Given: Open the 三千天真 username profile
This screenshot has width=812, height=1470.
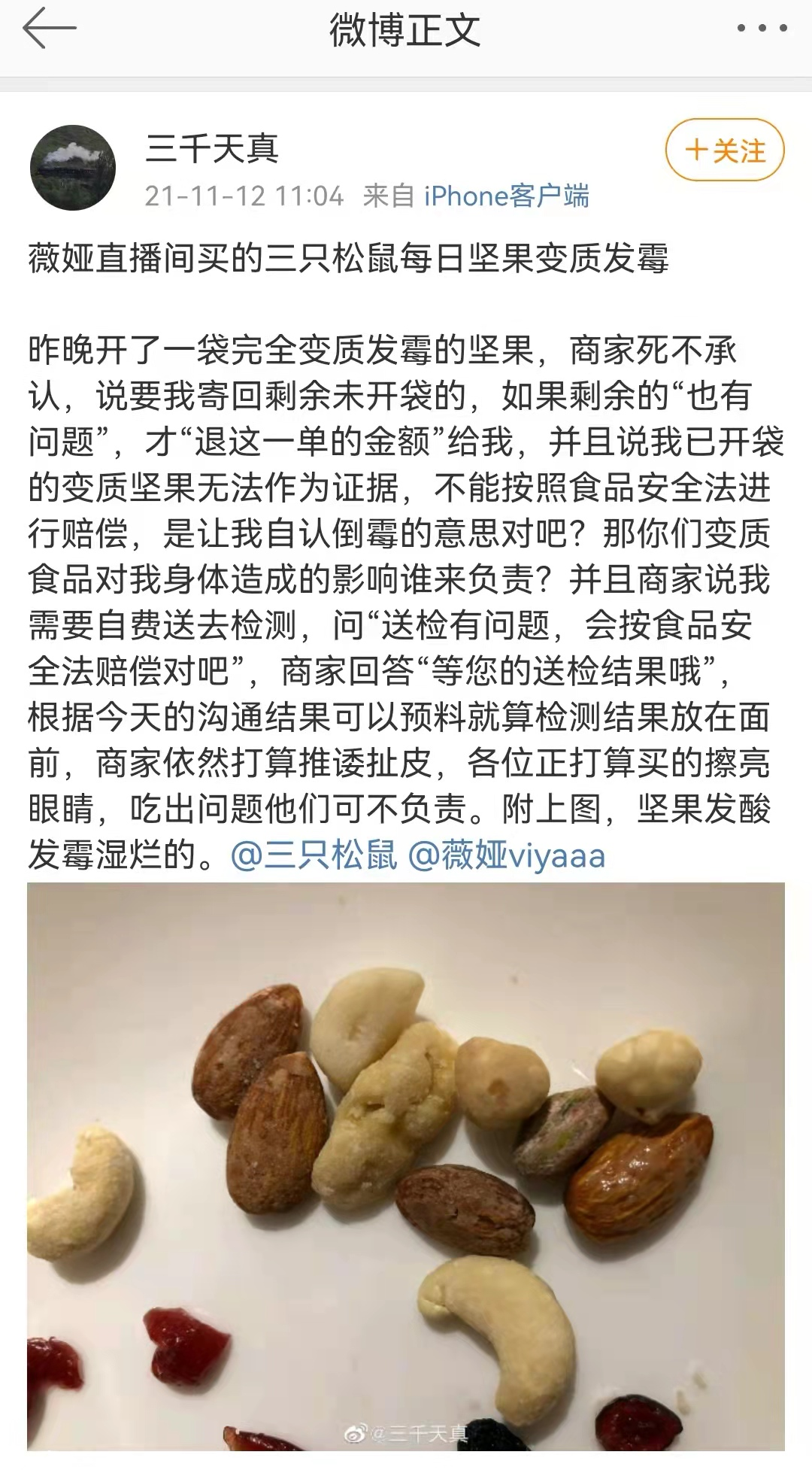Looking at the screenshot, I should point(213,147).
